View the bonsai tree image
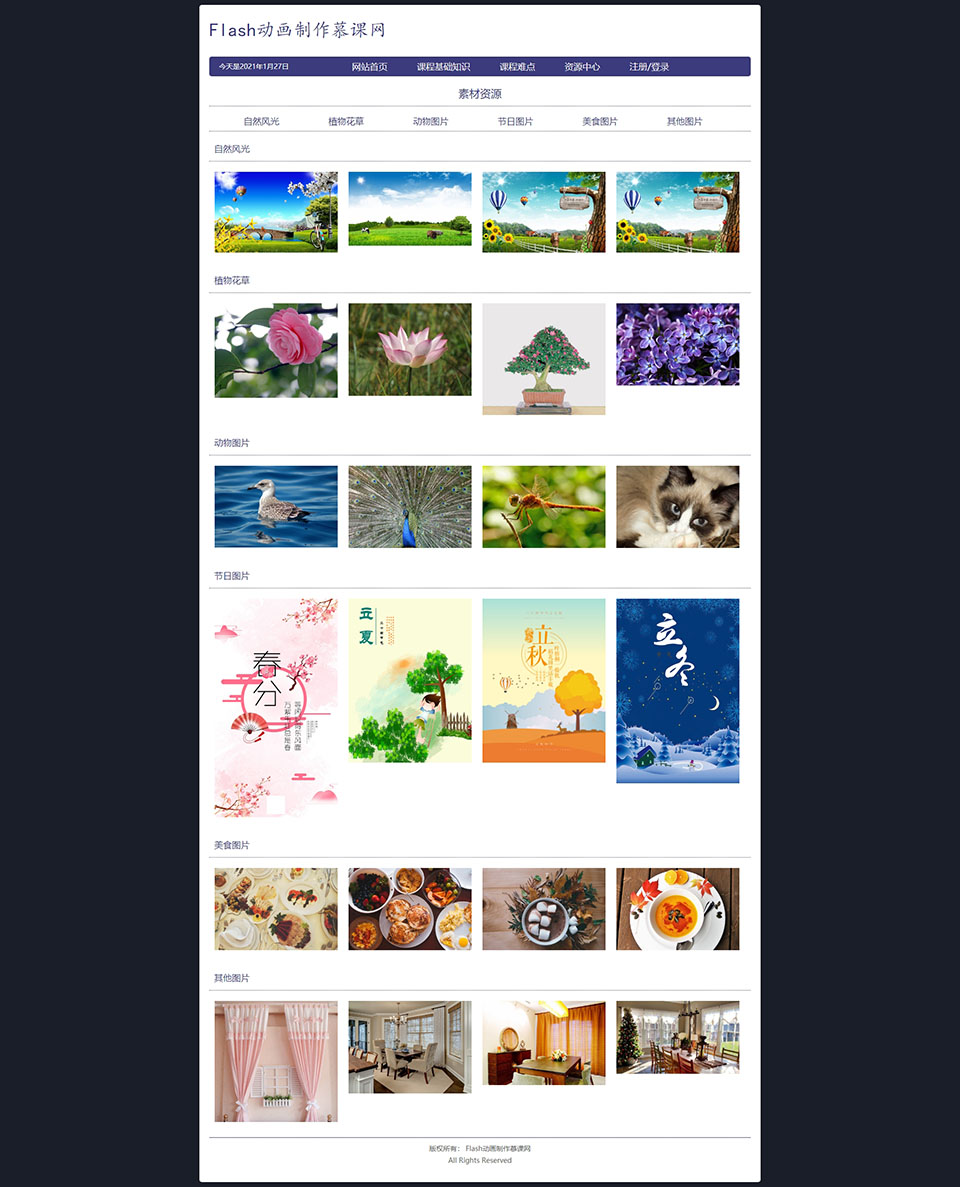Screen dimensions: 960x1187 [x=544, y=358]
